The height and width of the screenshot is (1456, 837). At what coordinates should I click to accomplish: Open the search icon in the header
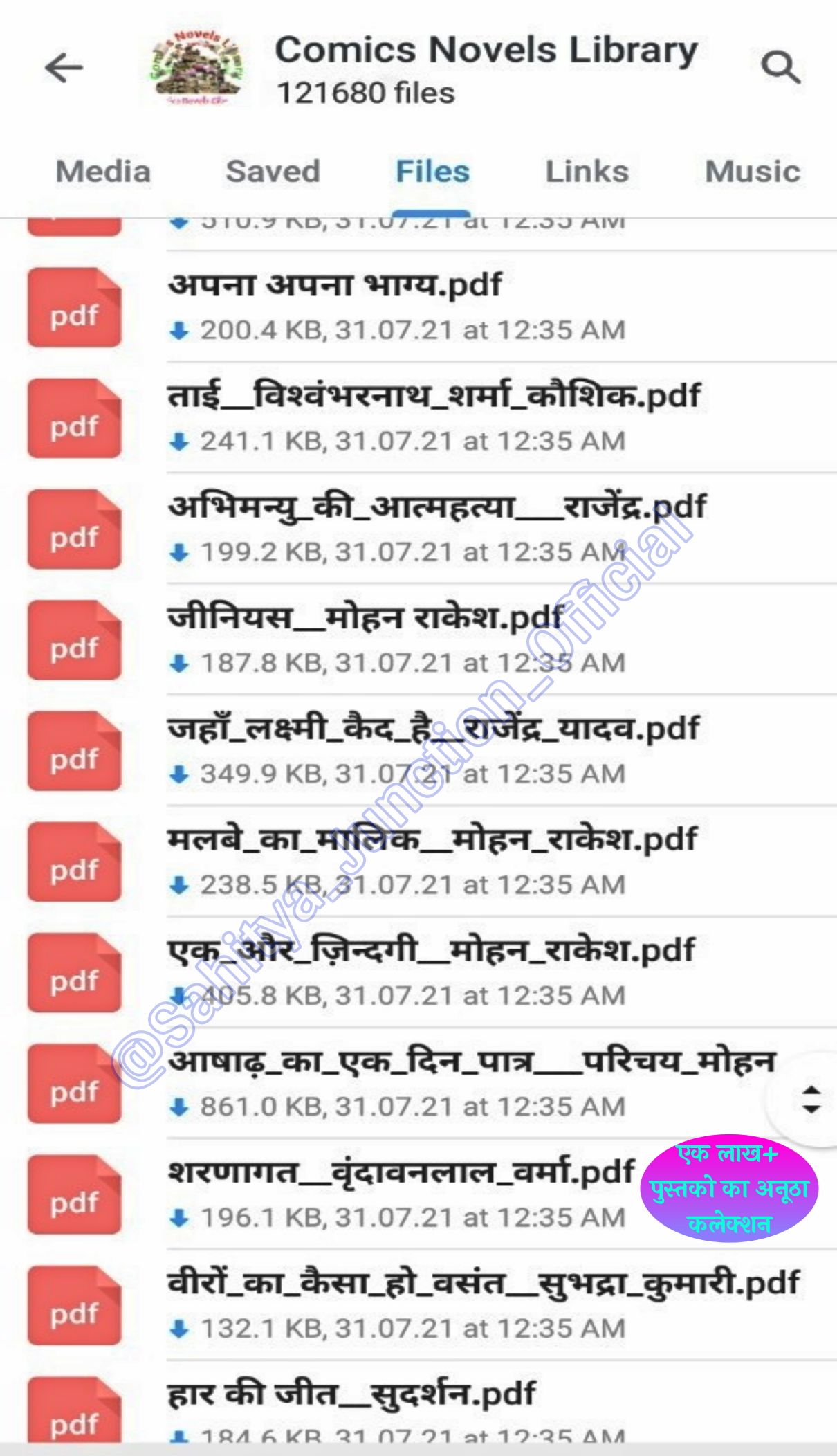(x=780, y=68)
